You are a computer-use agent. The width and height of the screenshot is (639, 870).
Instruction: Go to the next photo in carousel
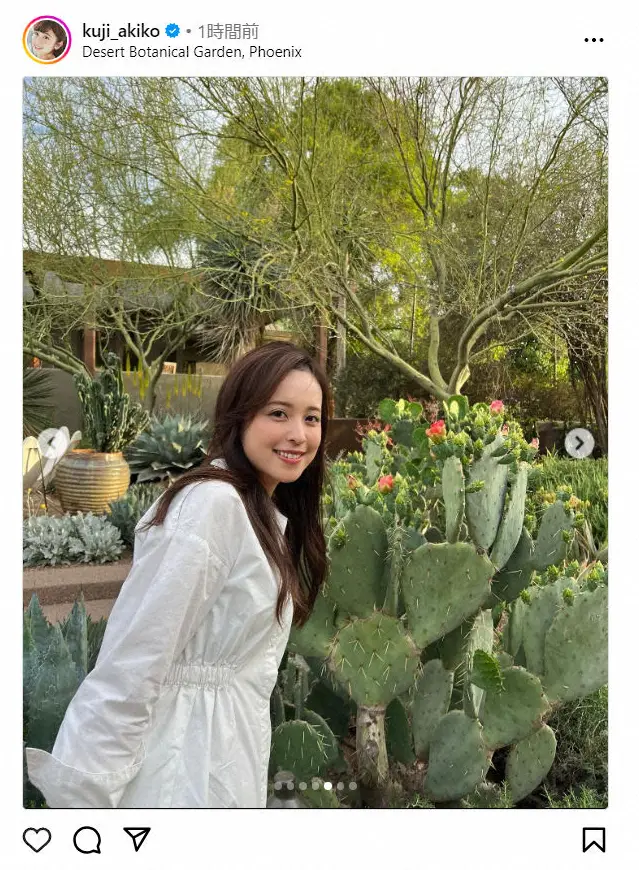(x=579, y=443)
